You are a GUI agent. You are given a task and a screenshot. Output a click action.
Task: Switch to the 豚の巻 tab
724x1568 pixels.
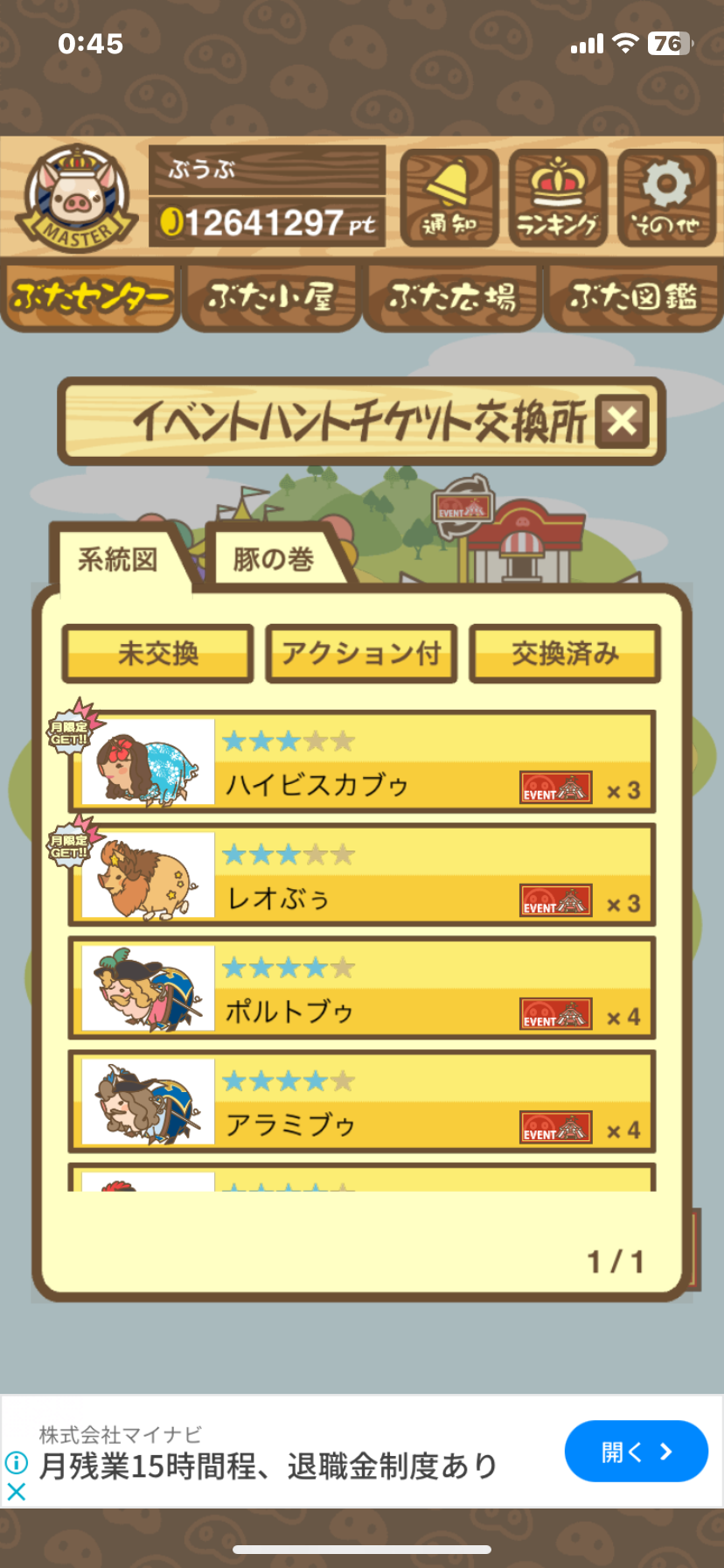point(274,559)
